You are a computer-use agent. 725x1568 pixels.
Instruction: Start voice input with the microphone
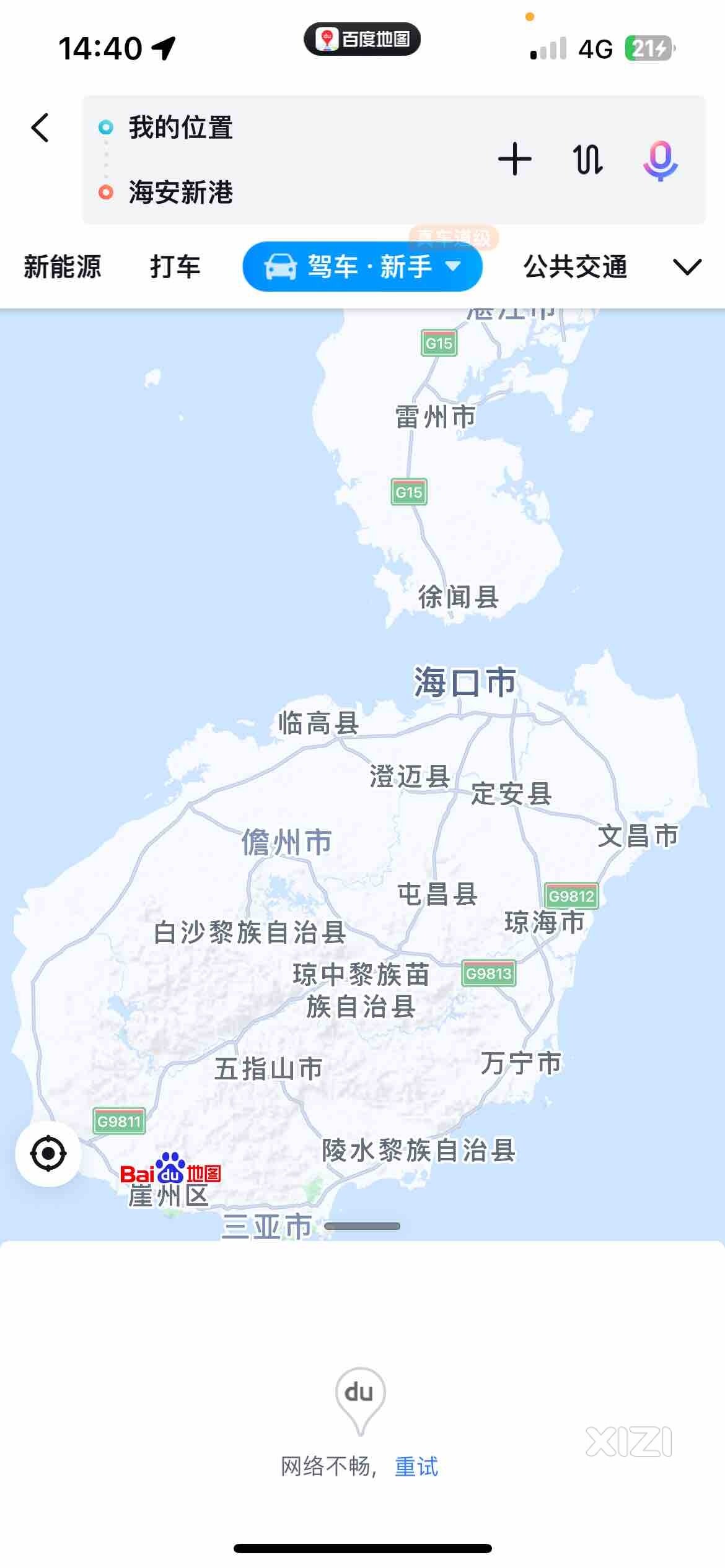pyautogui.click(x=660, y=160)
